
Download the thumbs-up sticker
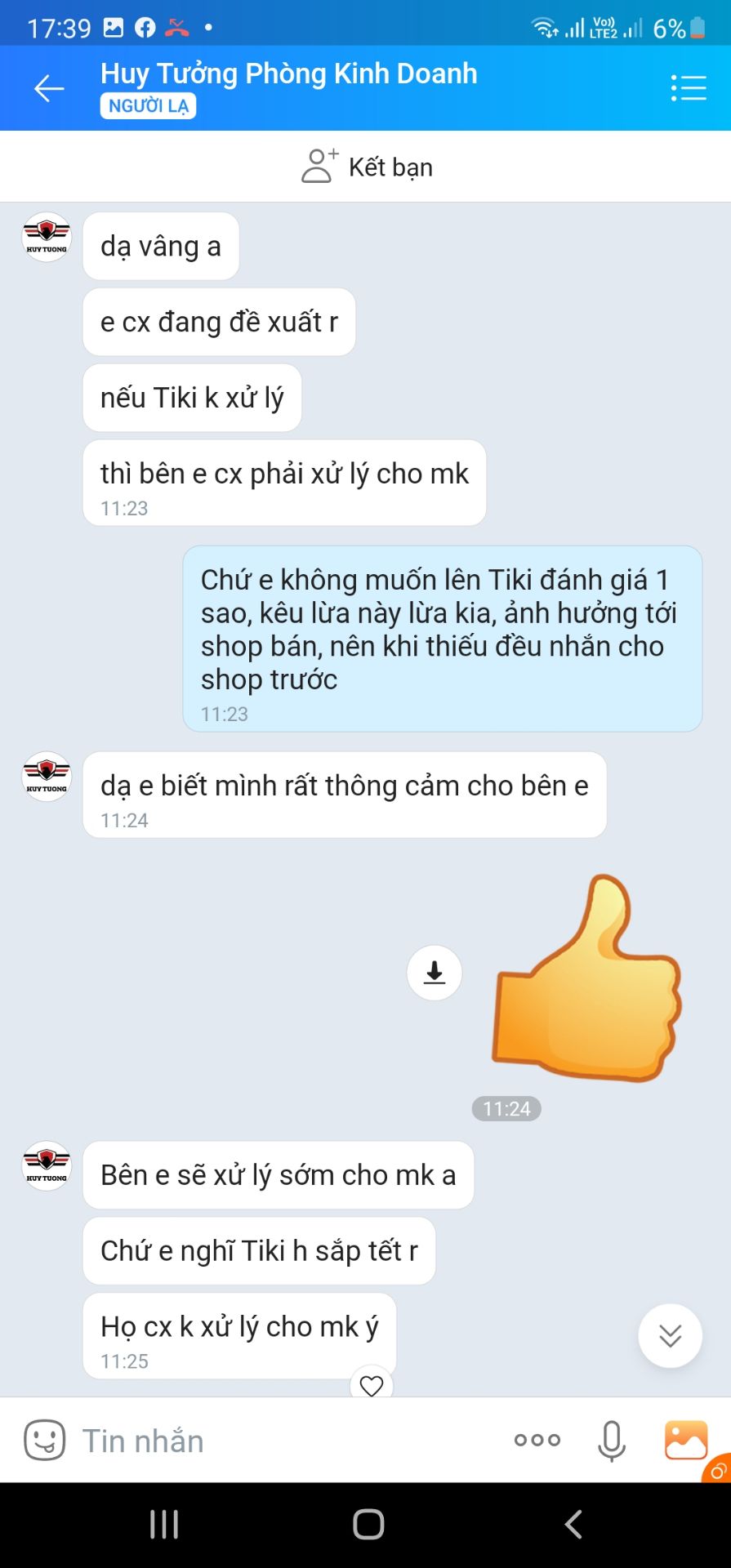[x=433, y=973]
